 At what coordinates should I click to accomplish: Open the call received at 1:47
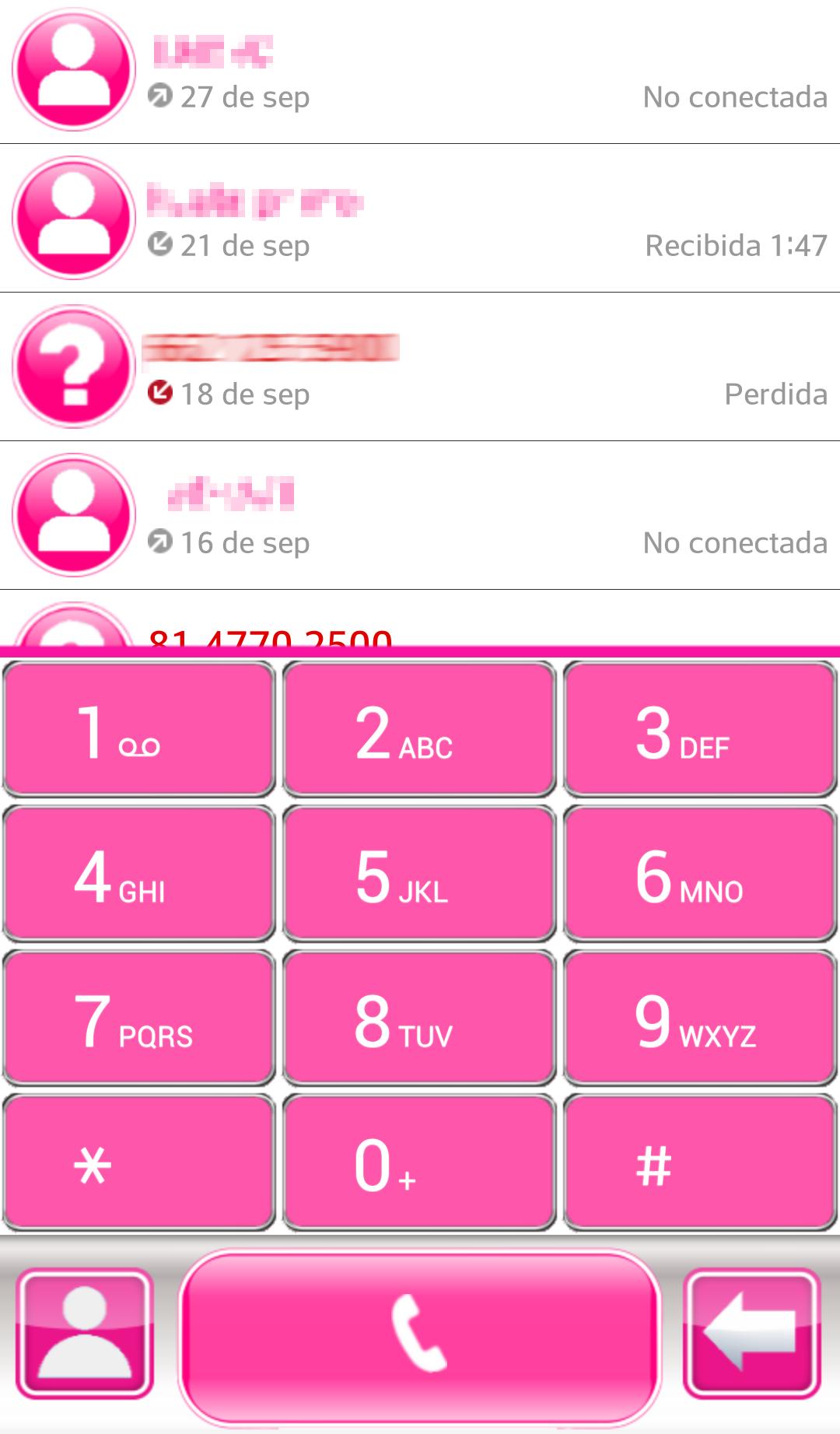point(420,218)
